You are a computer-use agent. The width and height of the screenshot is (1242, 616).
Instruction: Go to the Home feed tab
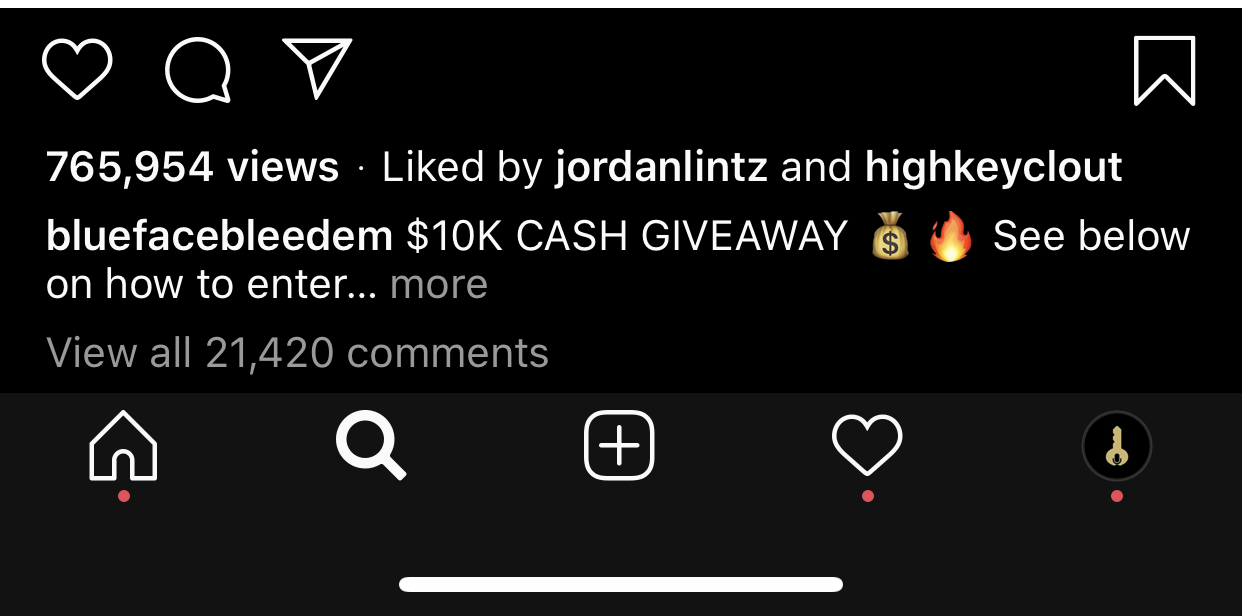click(124, 446)
